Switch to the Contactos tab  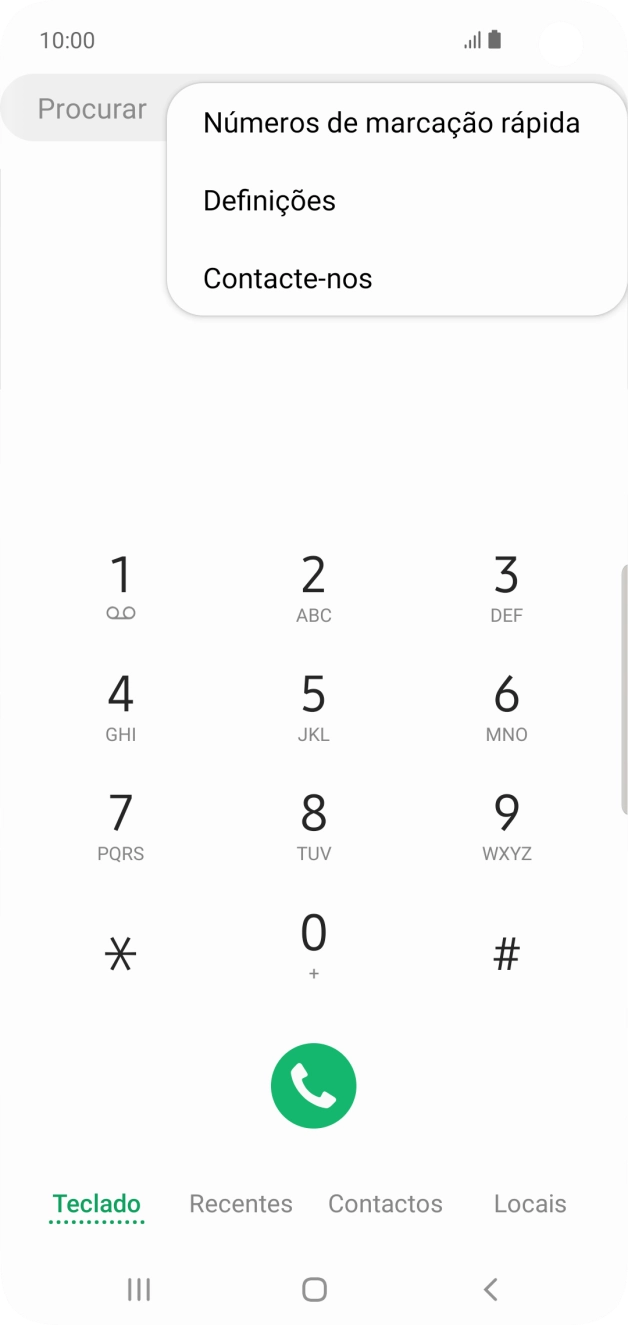(385, 1204)
